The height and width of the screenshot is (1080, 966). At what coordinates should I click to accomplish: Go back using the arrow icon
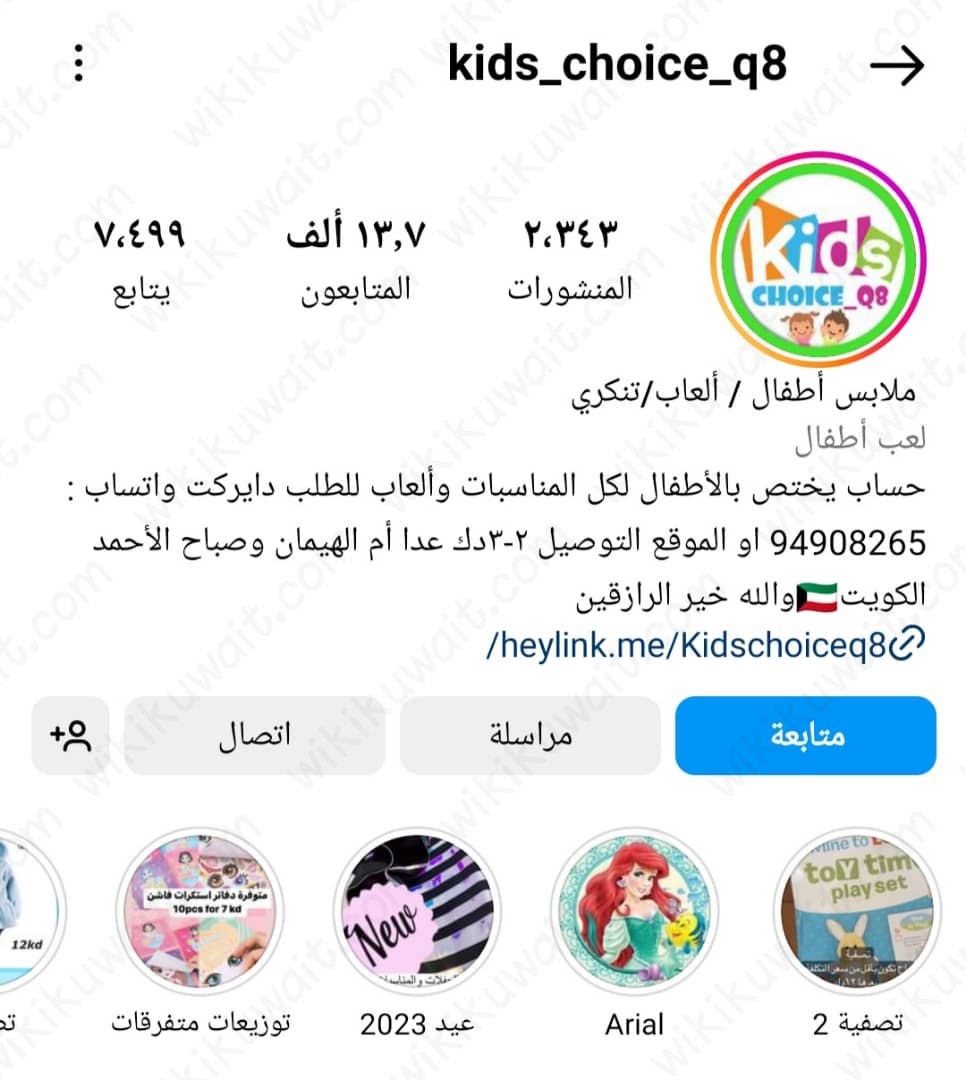tap(895, 66)
